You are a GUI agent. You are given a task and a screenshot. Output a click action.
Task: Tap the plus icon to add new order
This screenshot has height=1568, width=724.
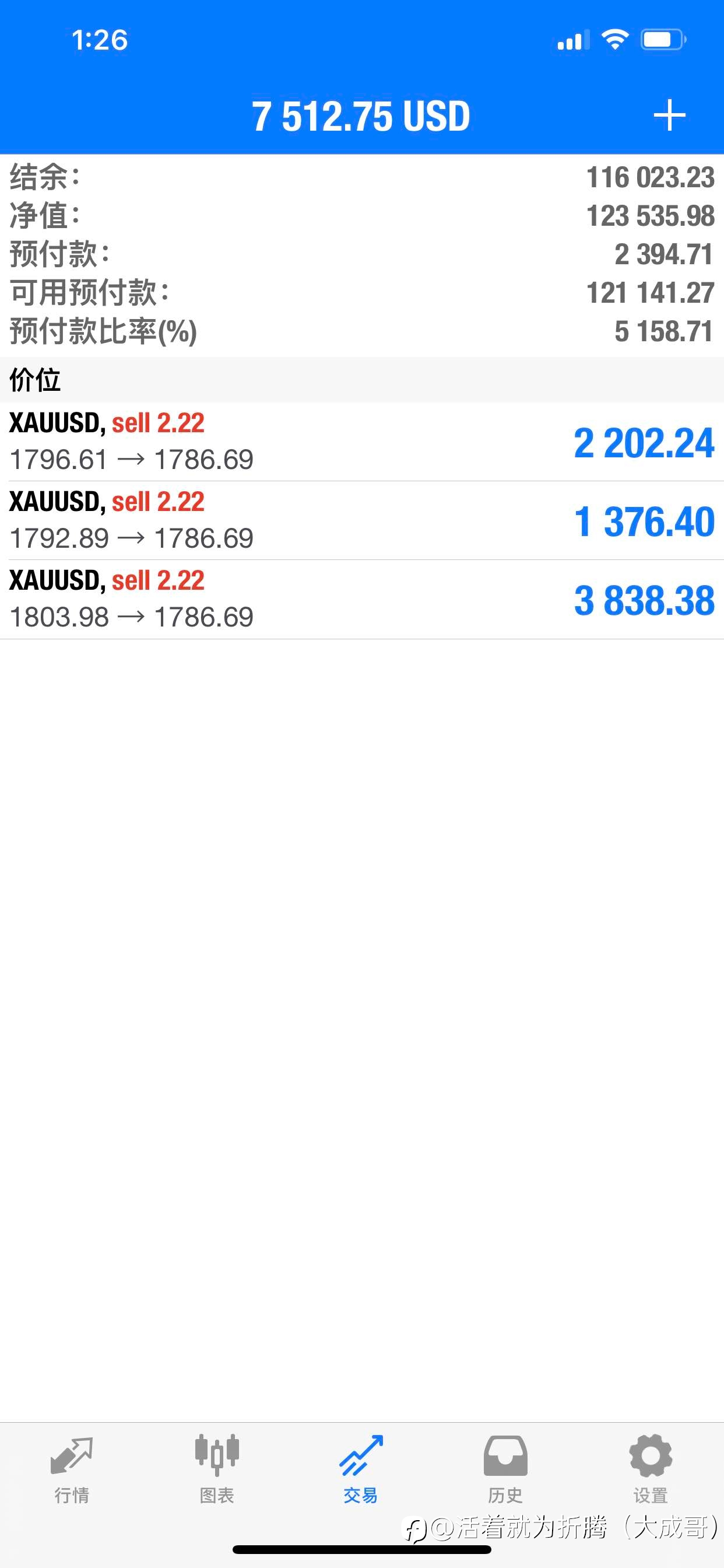[x=669, y=116]
